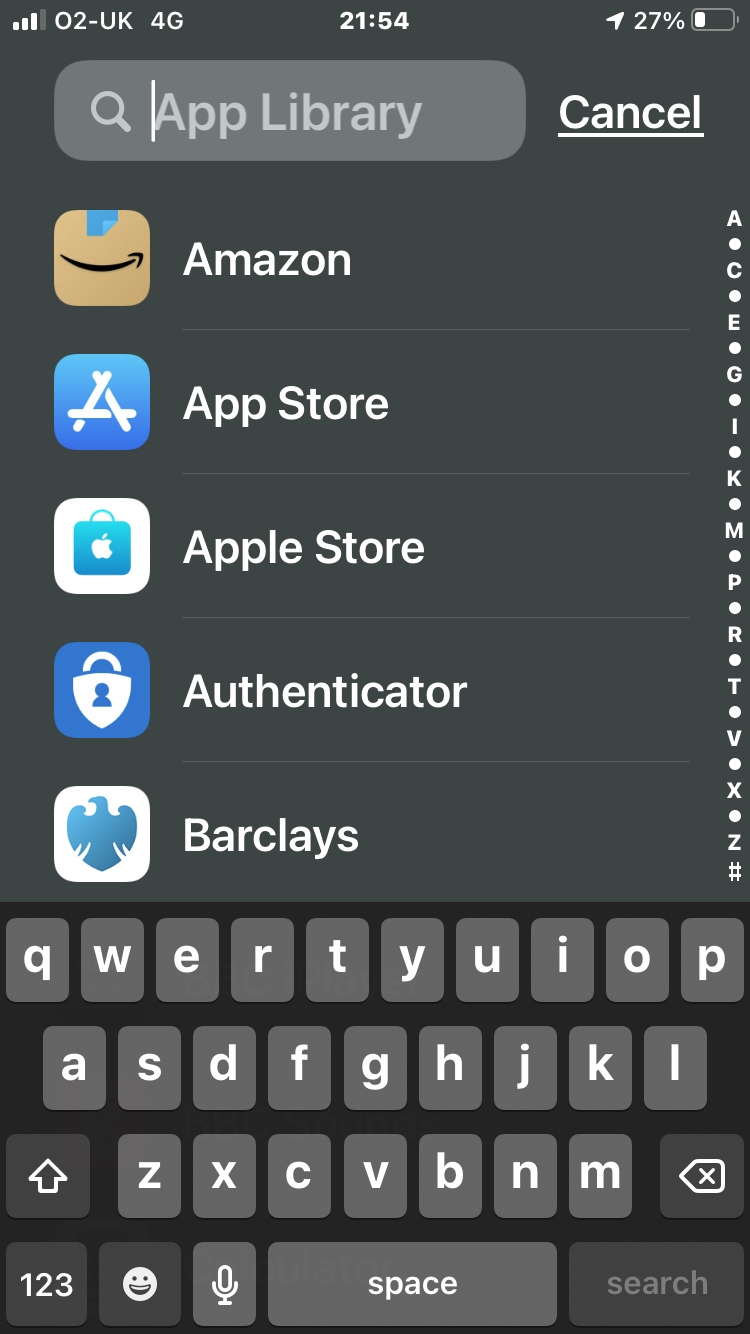Screen dimensions: 750x1334
Task: Cancel the App Library search
Action: point(630,112)
